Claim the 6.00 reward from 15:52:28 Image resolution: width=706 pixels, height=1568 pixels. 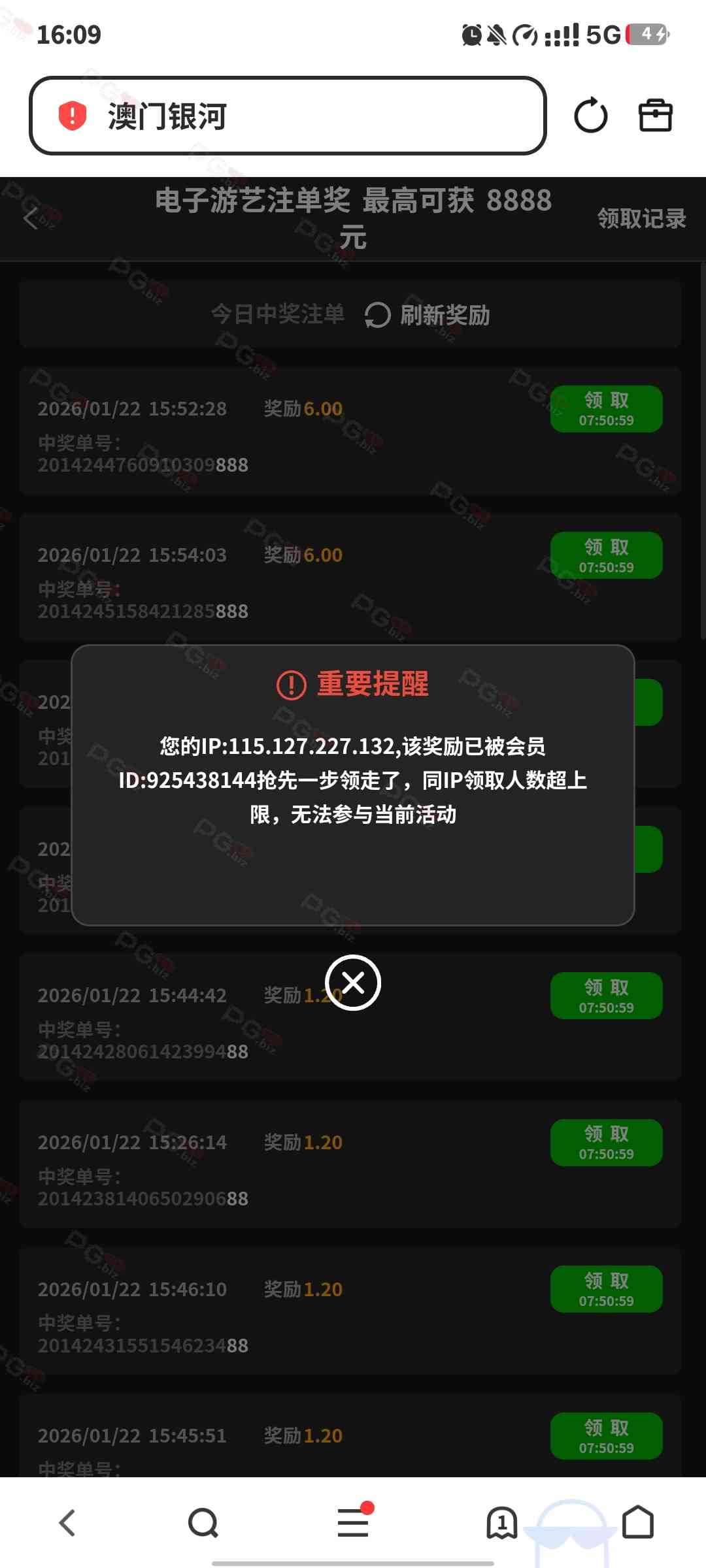[x=606, y=409]
